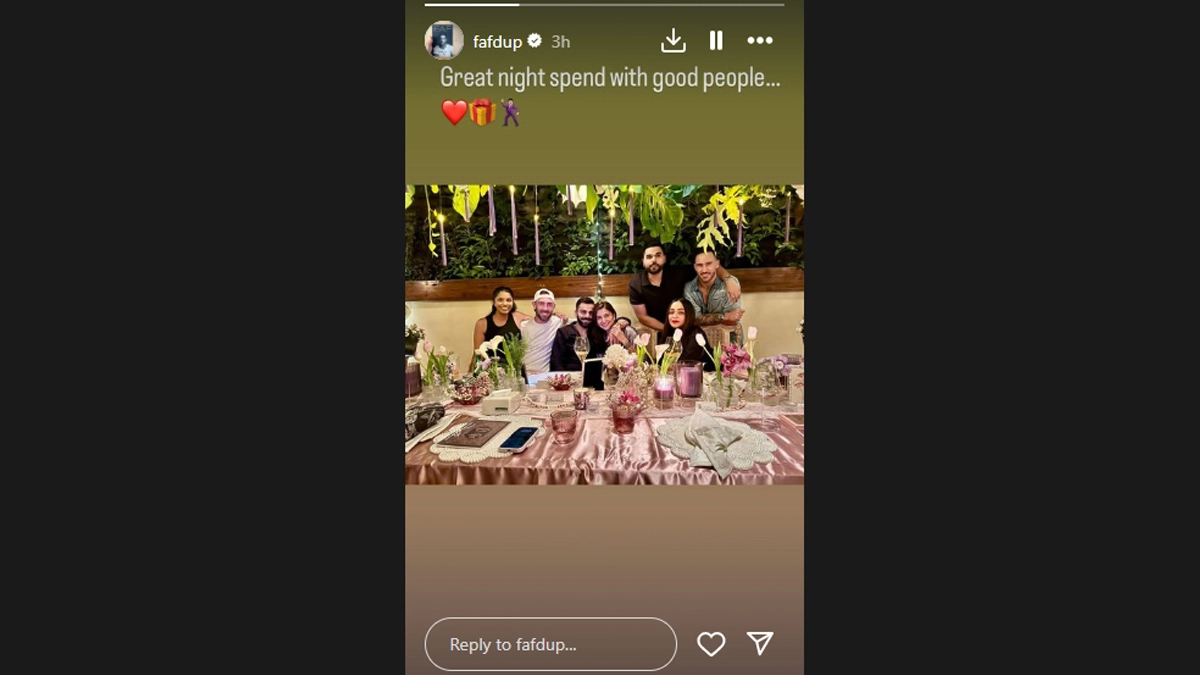Focus the Reply to fafdup field
This screenshot has width=1200, height=675.
point(550,644)
